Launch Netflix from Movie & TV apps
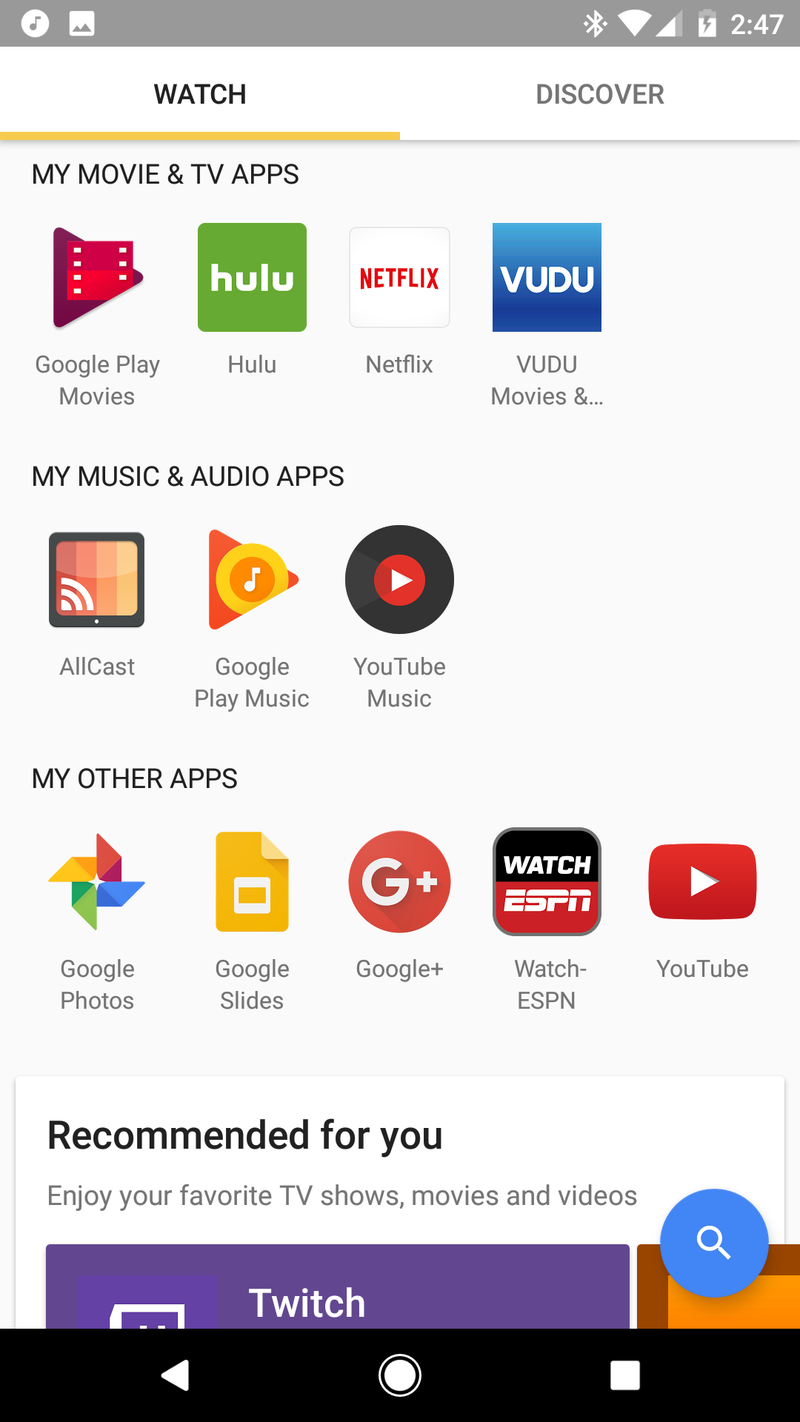 click(399, 277)
